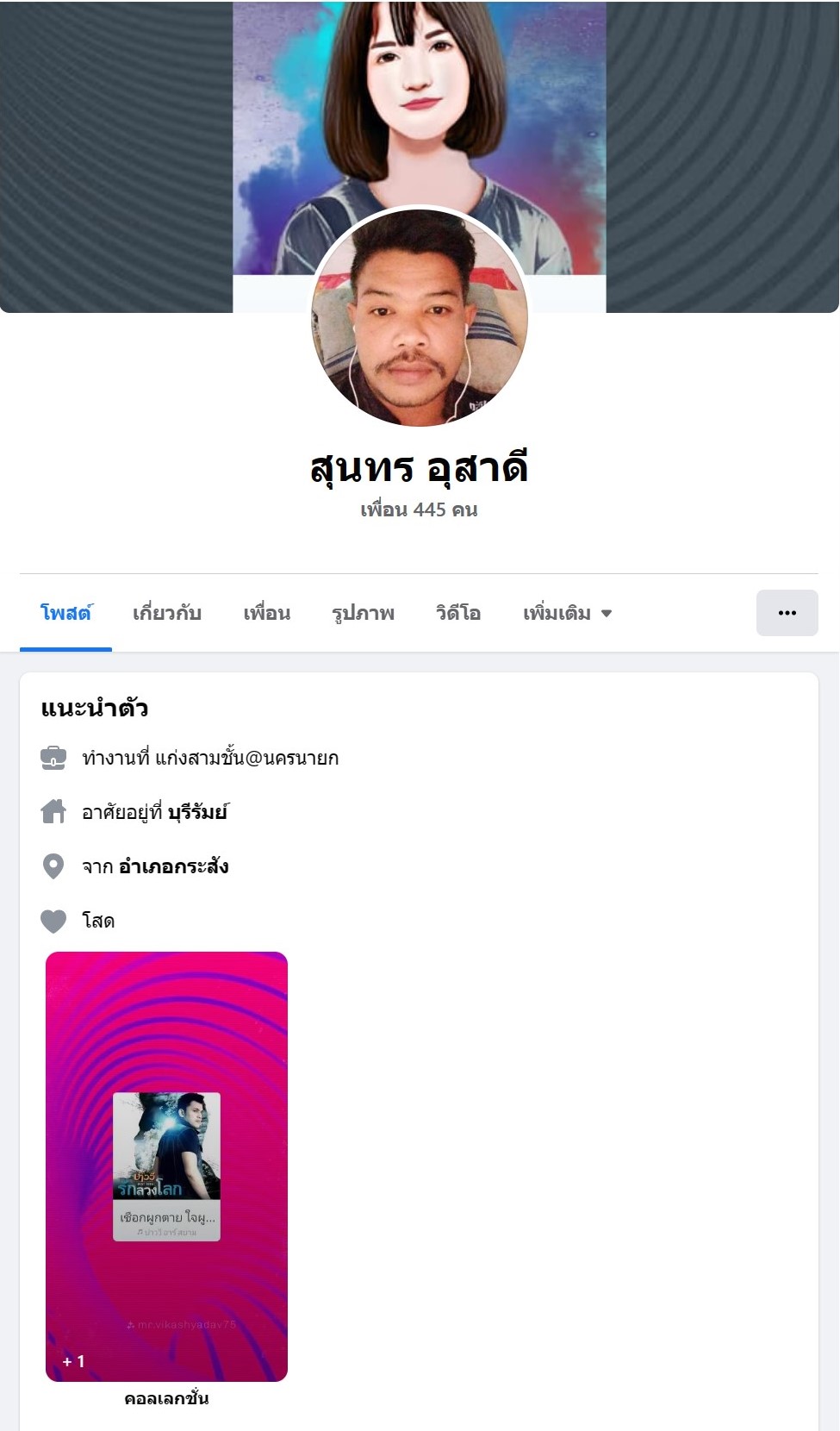The height and width of the screenshot is (1431, 840).
Task: Switch to the เกี่ยวกับ tab
Action: tap(167, 613)
